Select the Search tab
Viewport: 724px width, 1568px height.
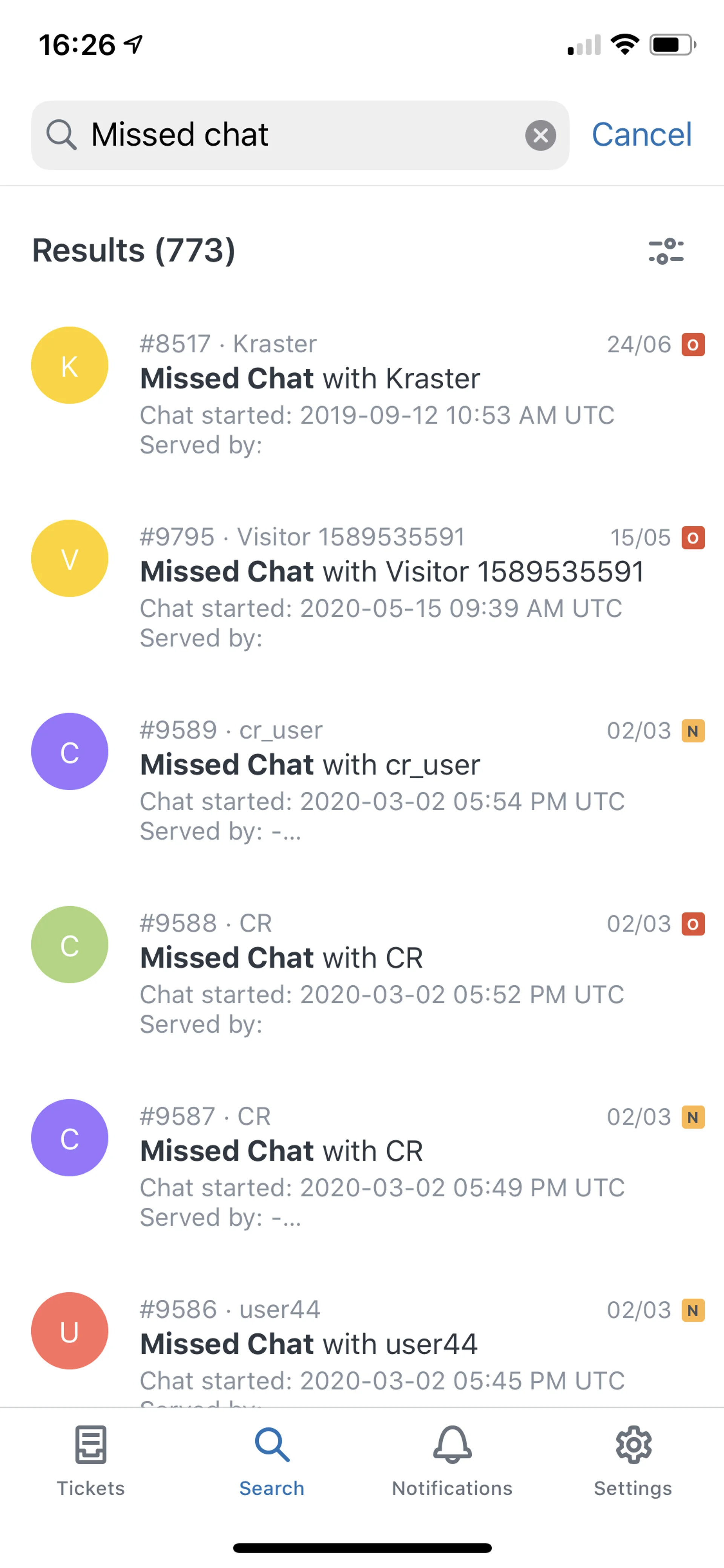pos(271,1461)
